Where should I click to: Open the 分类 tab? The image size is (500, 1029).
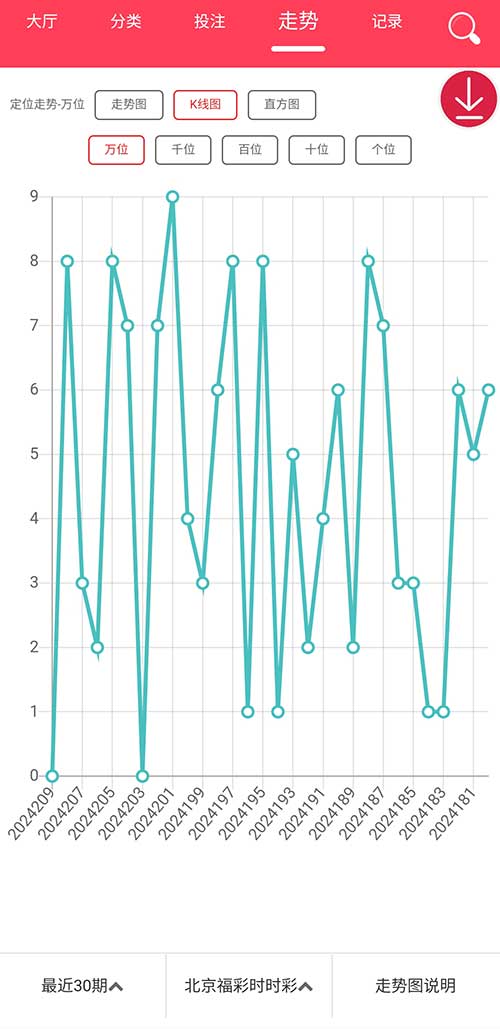point(125,22)
